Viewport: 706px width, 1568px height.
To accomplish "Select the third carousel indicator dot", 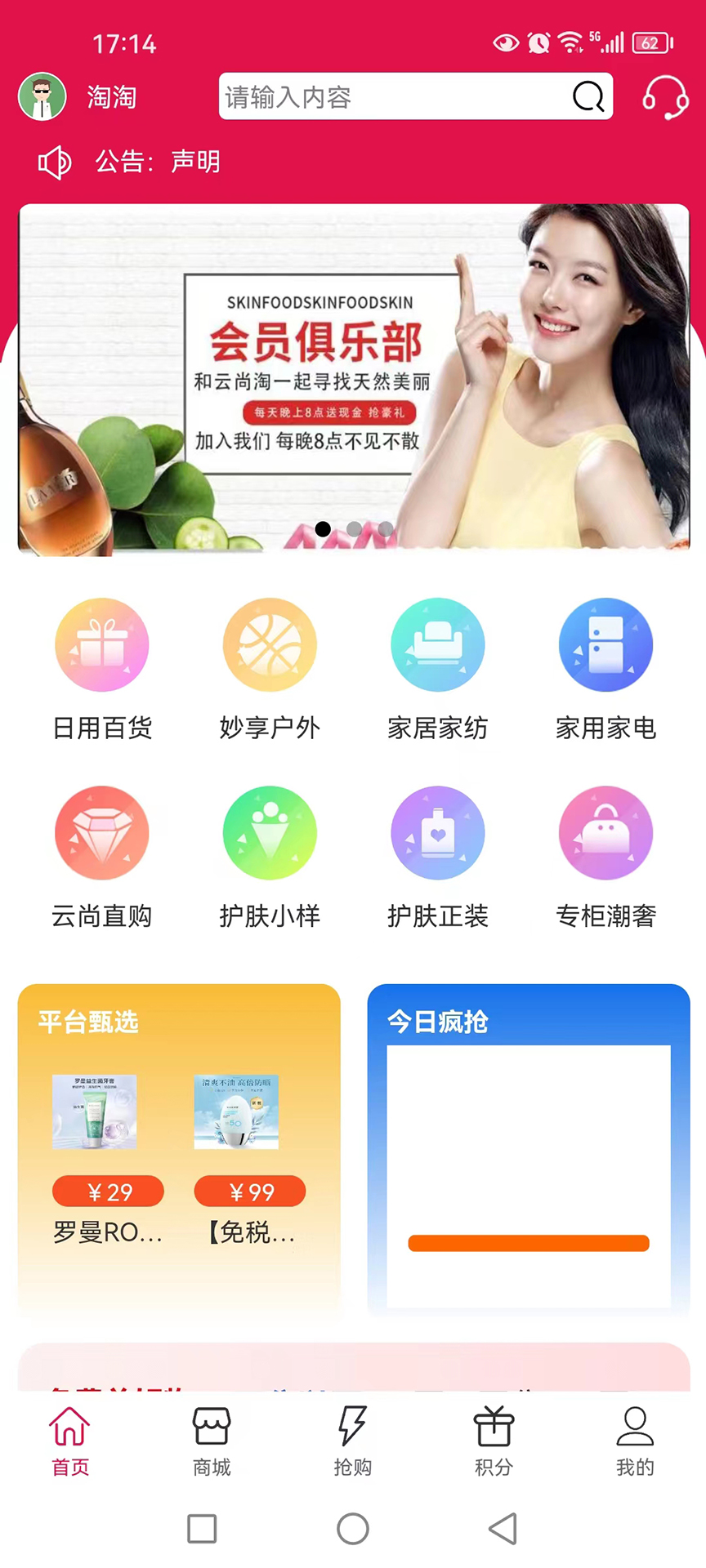I will coord(384,529).
